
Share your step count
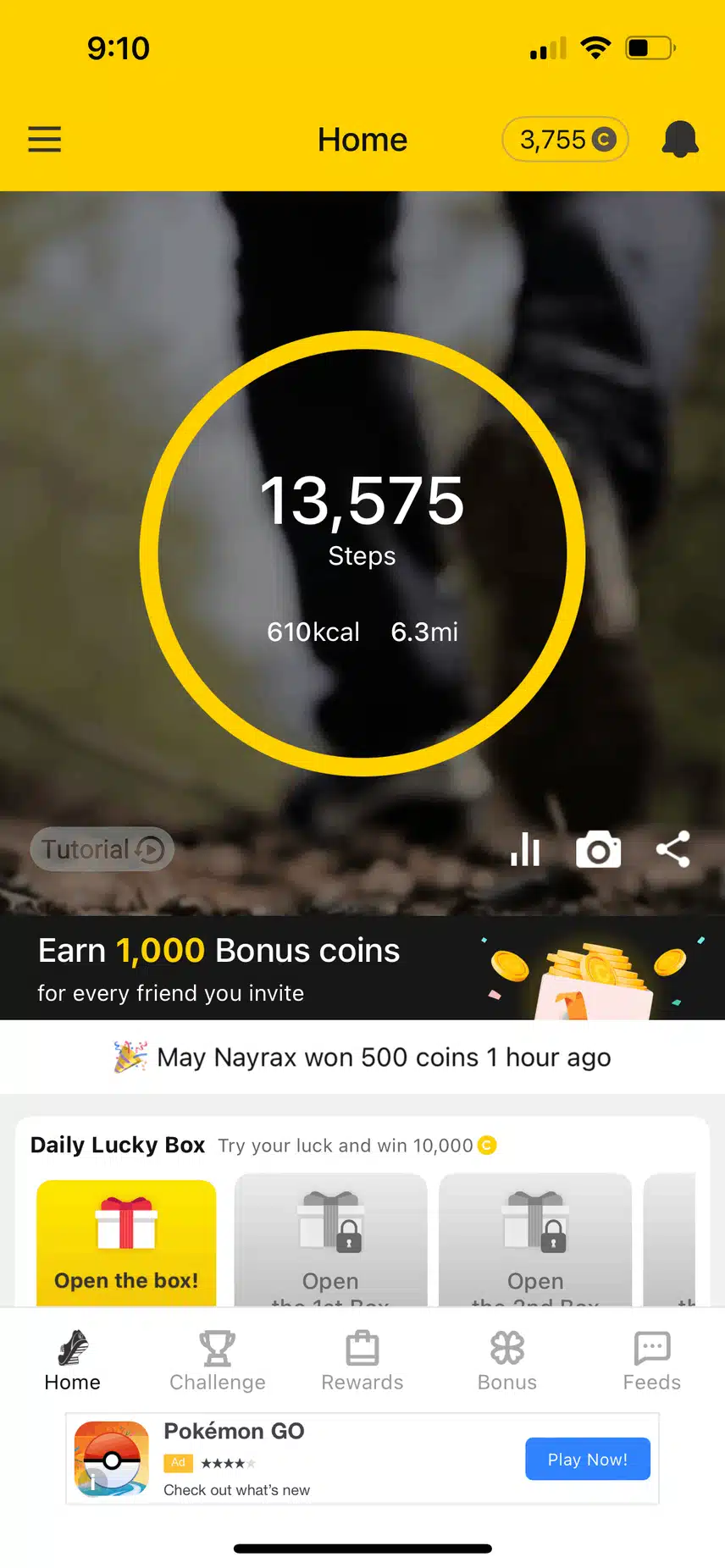click(x=673, y=849)
